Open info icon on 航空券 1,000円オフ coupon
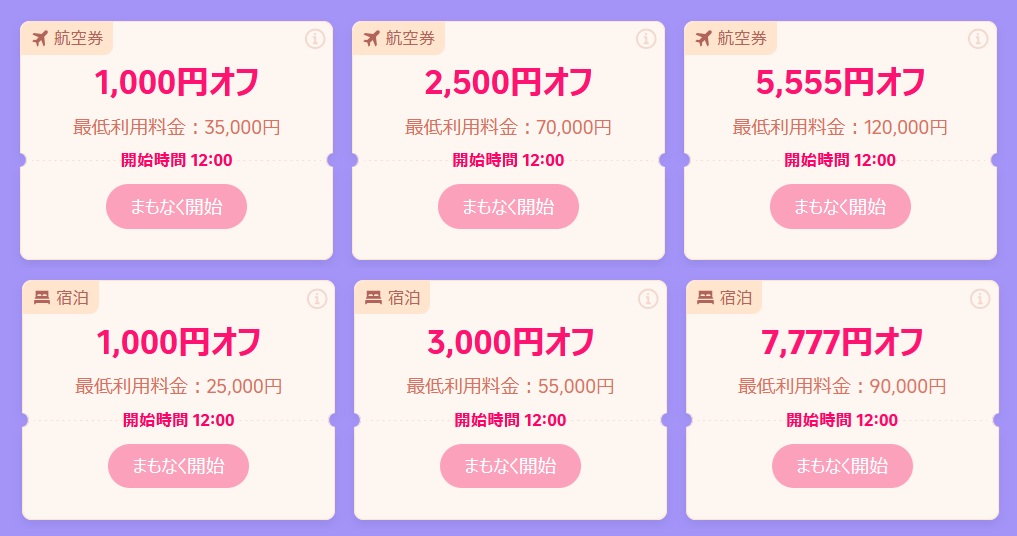Viewport: 1017px width, 536px height. [x=314, y=39]
